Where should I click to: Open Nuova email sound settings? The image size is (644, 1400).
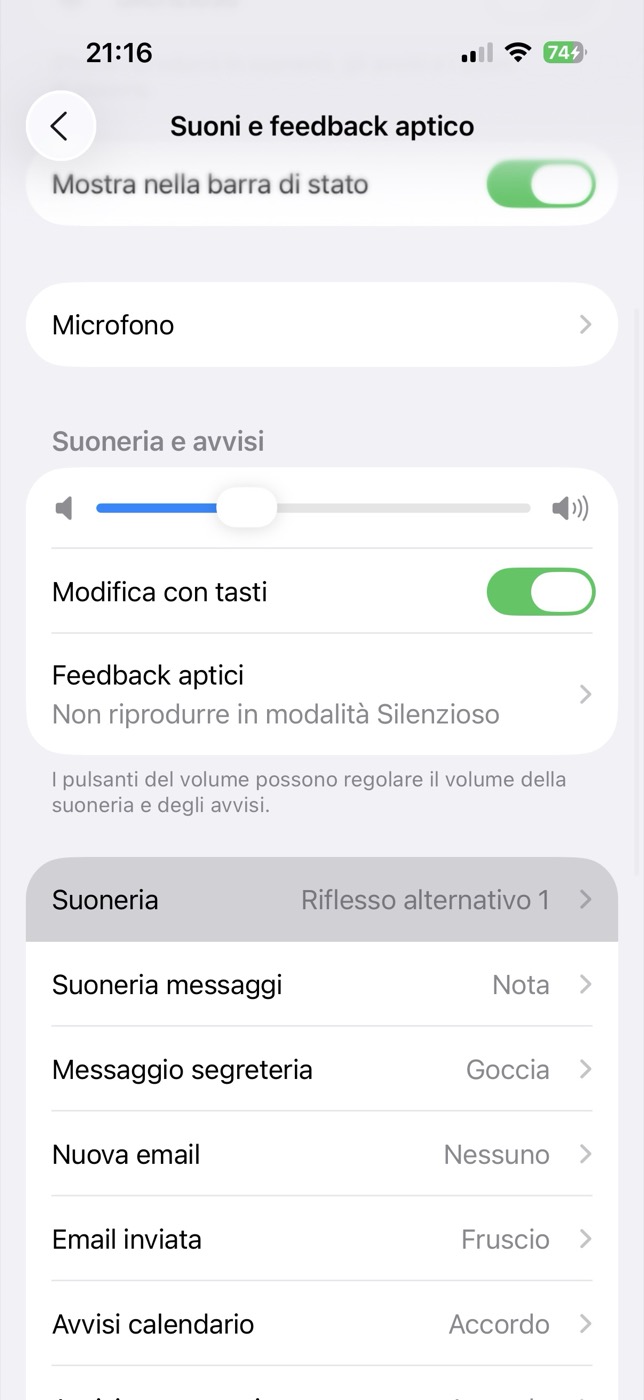(322, 1155)
